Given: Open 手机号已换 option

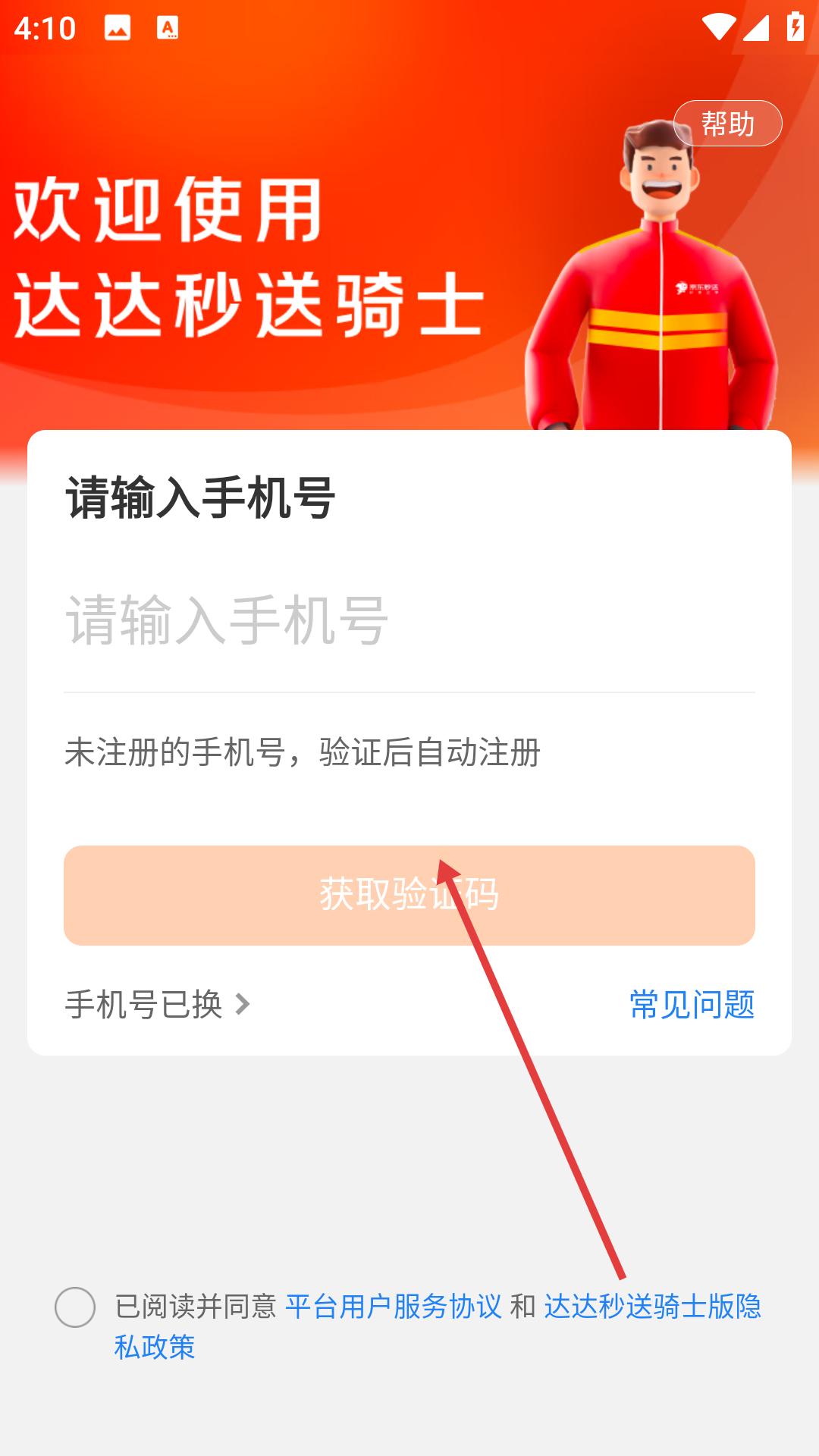Looking at the screenshot, I should click(x=158, y=1005).
